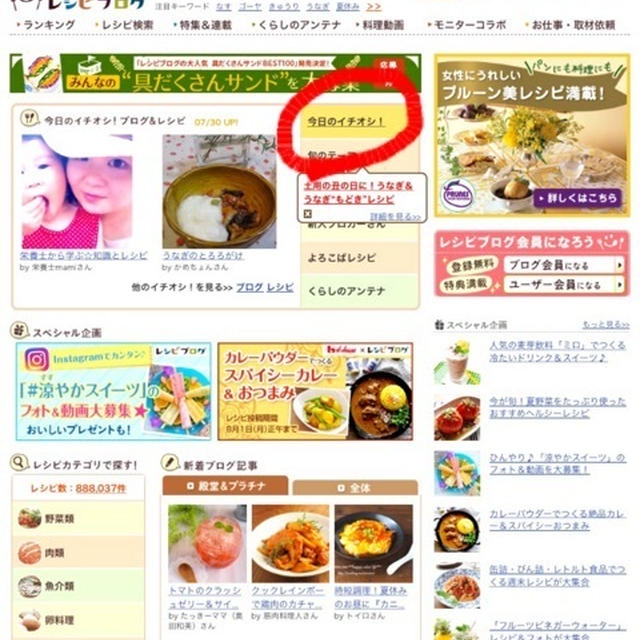The width and height of the screenshot is (640, 640).
Task: Tap もっと見る beside スペシャル企画
Action: [605, 325]
